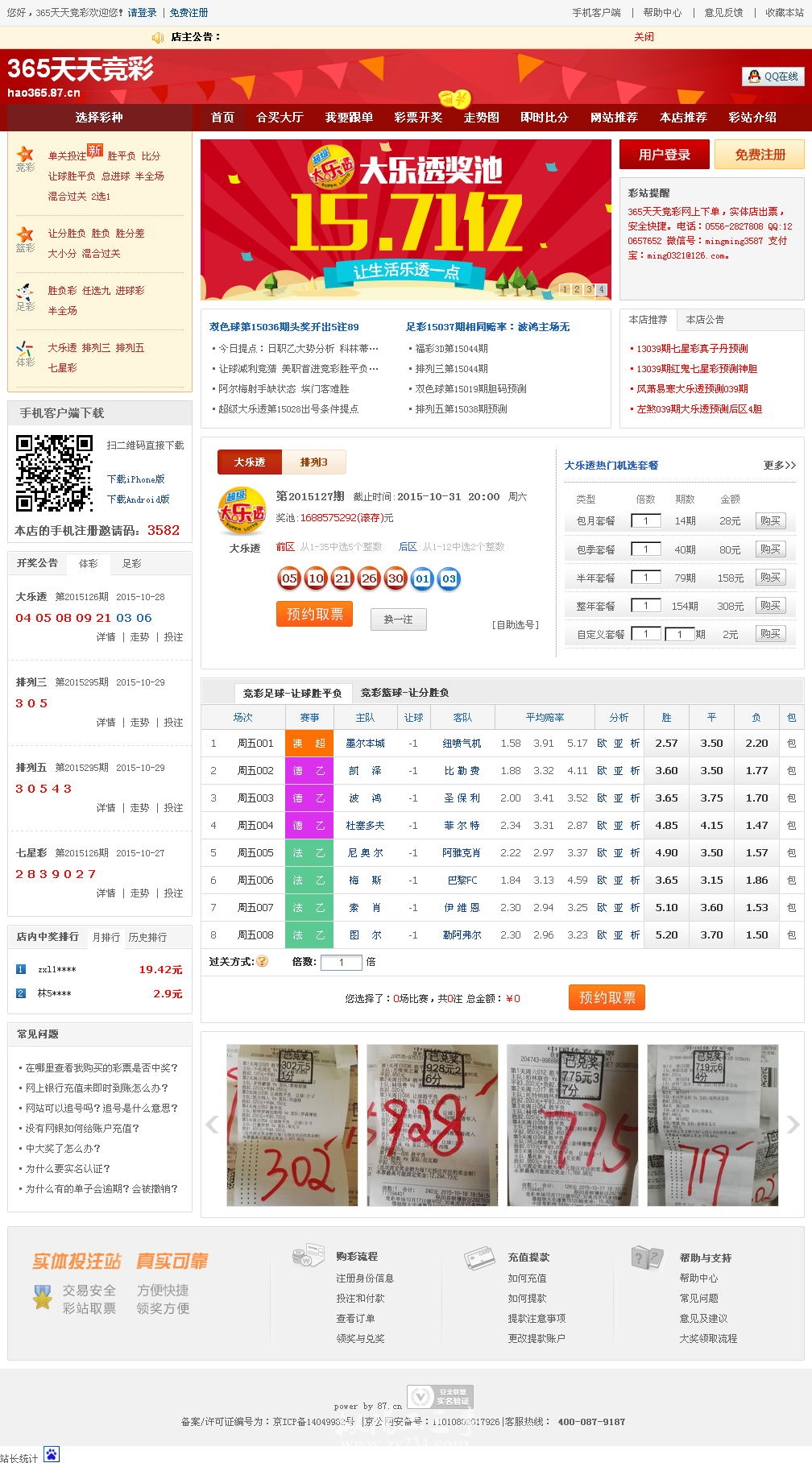This screenshot has width=812, height=1467.
Task: Switch to the 排列3 tab
Action: [x=313, y=462]
